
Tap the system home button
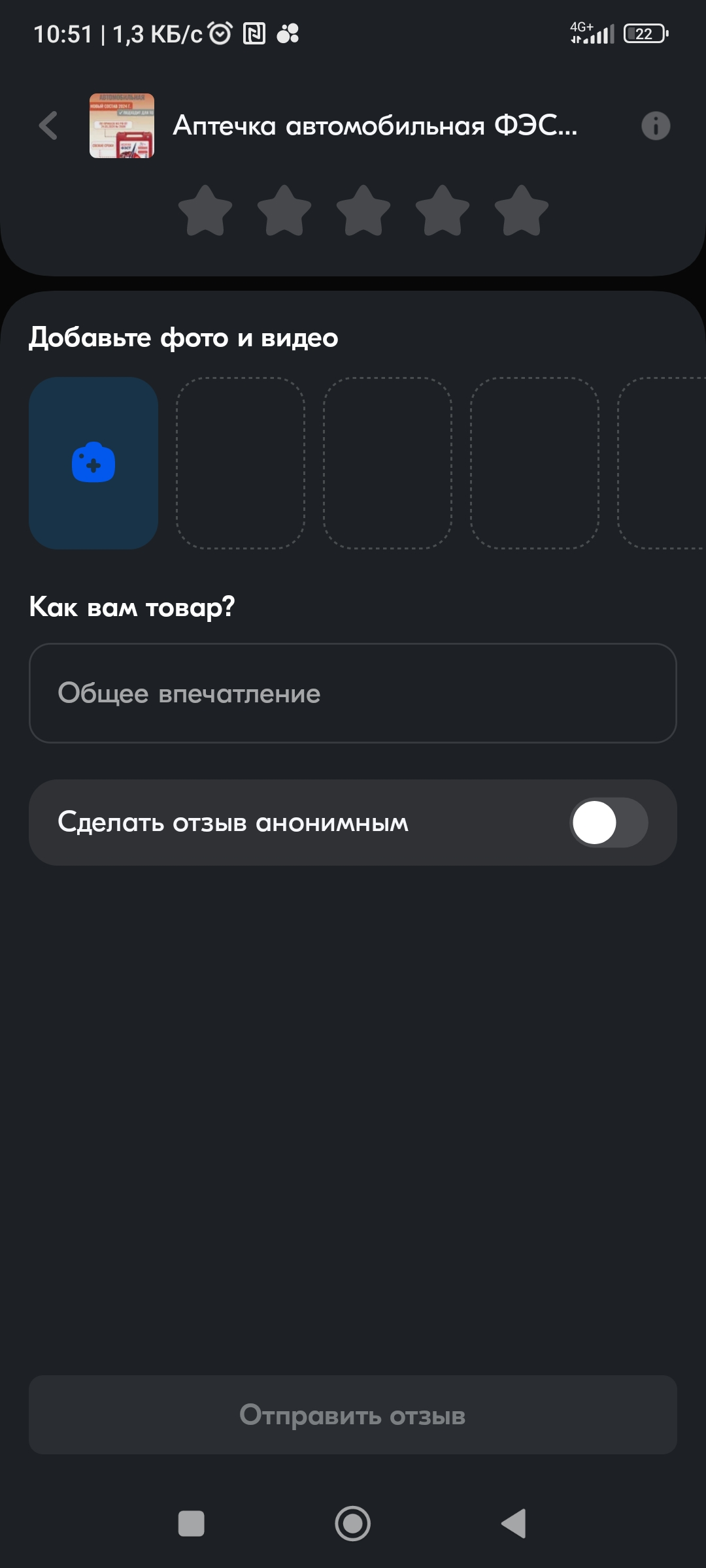[x=353, y=1524]
